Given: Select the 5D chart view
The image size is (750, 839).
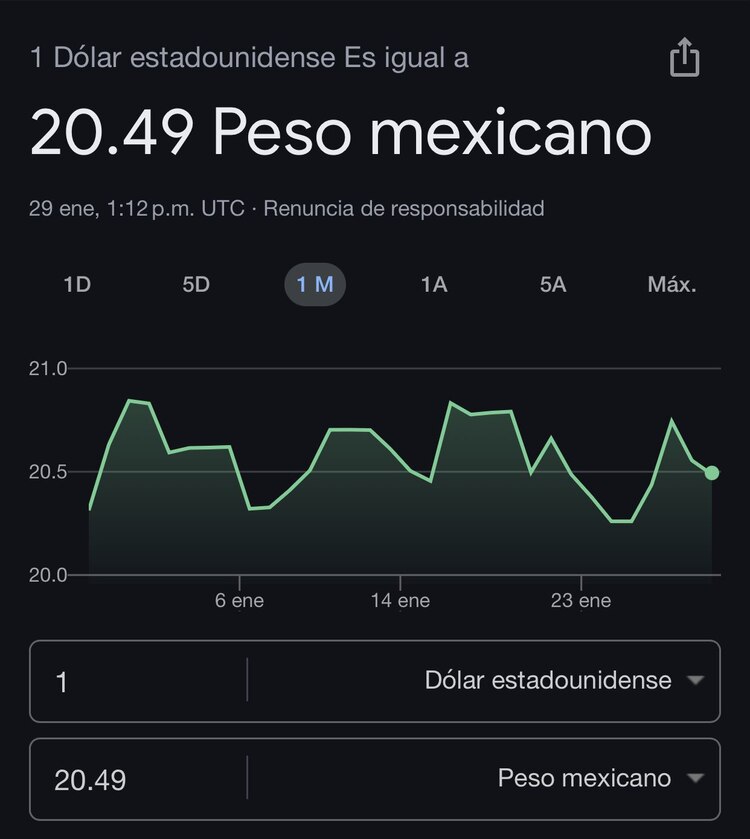Looking at the screenshot, I should pyautogui.click(x=196, y=284).
